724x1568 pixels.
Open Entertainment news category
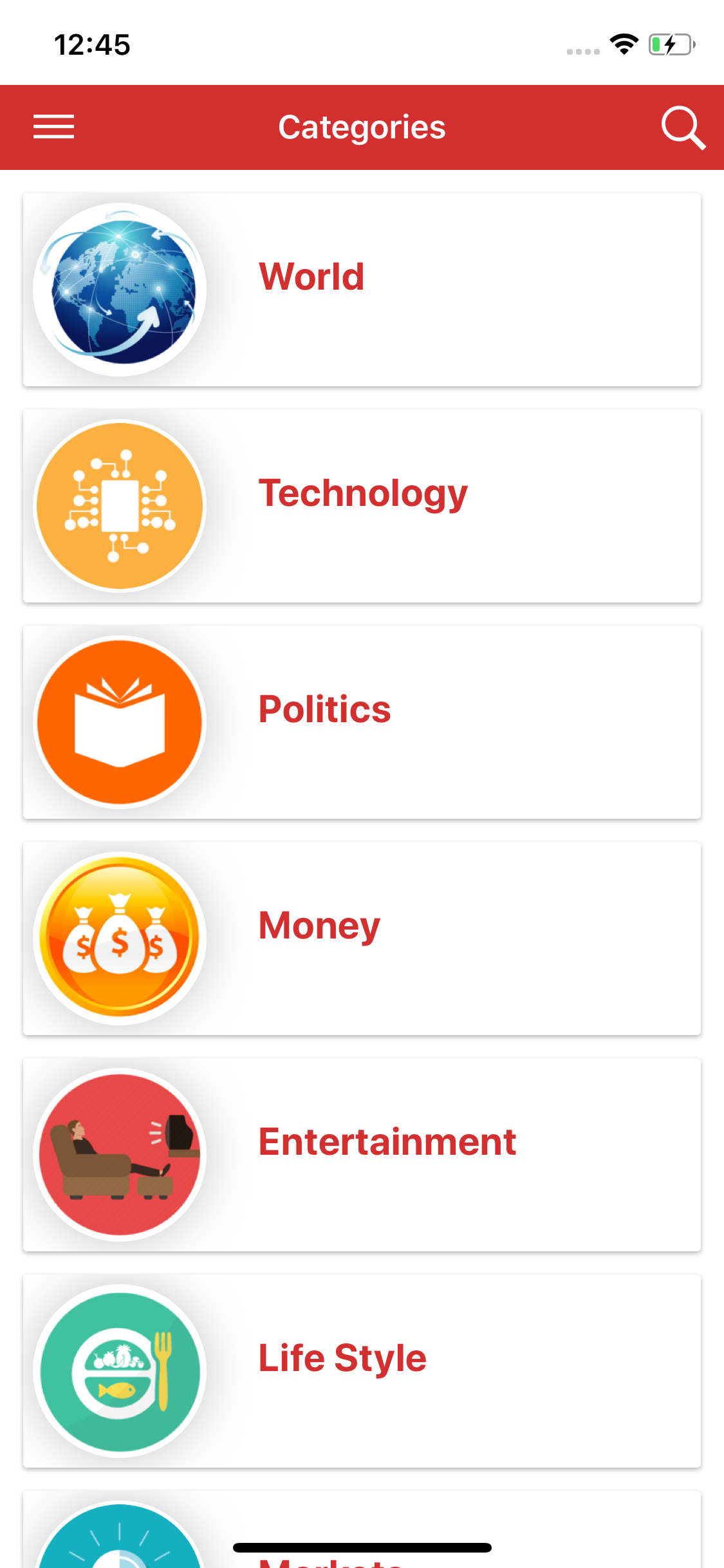coord(362,1155)
